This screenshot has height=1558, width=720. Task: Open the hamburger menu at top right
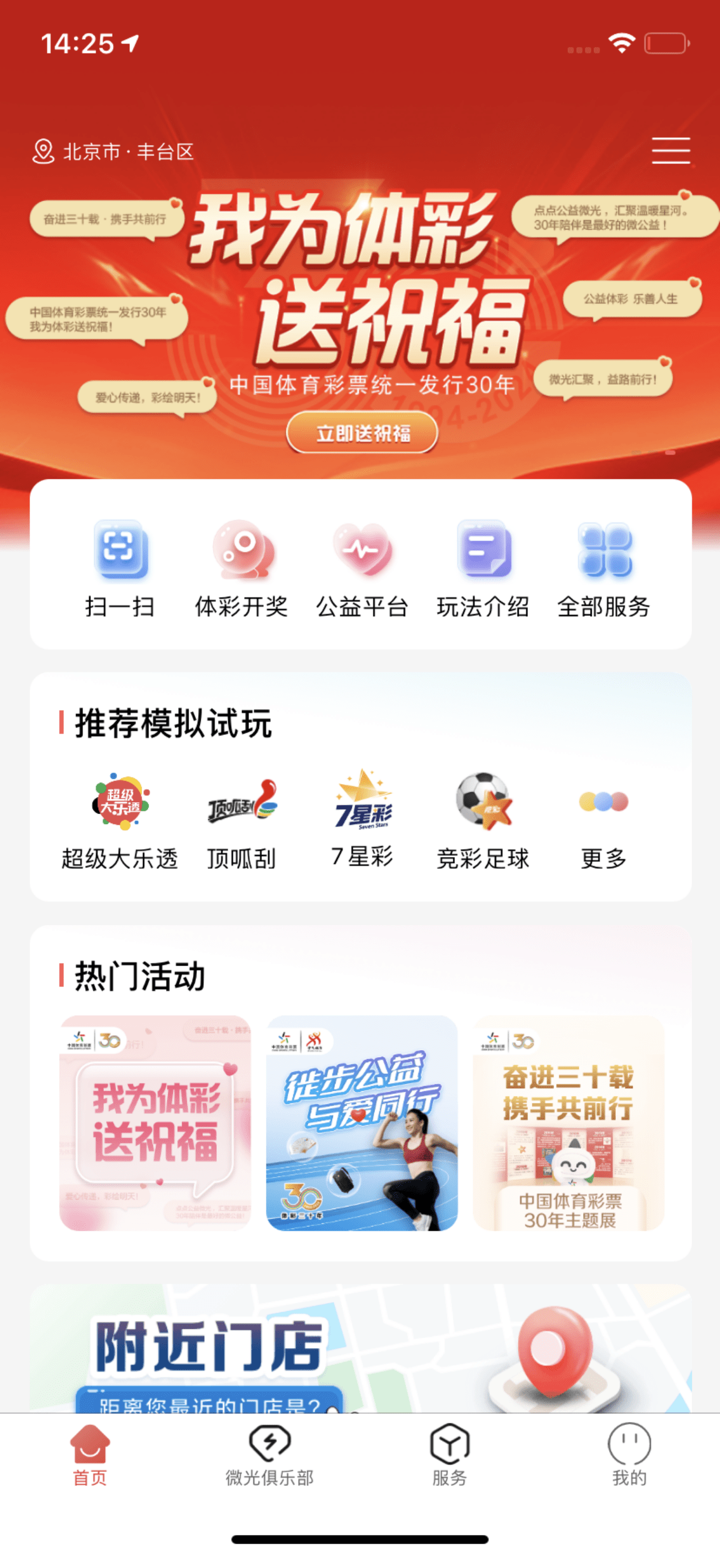click(x=670, y=151)
